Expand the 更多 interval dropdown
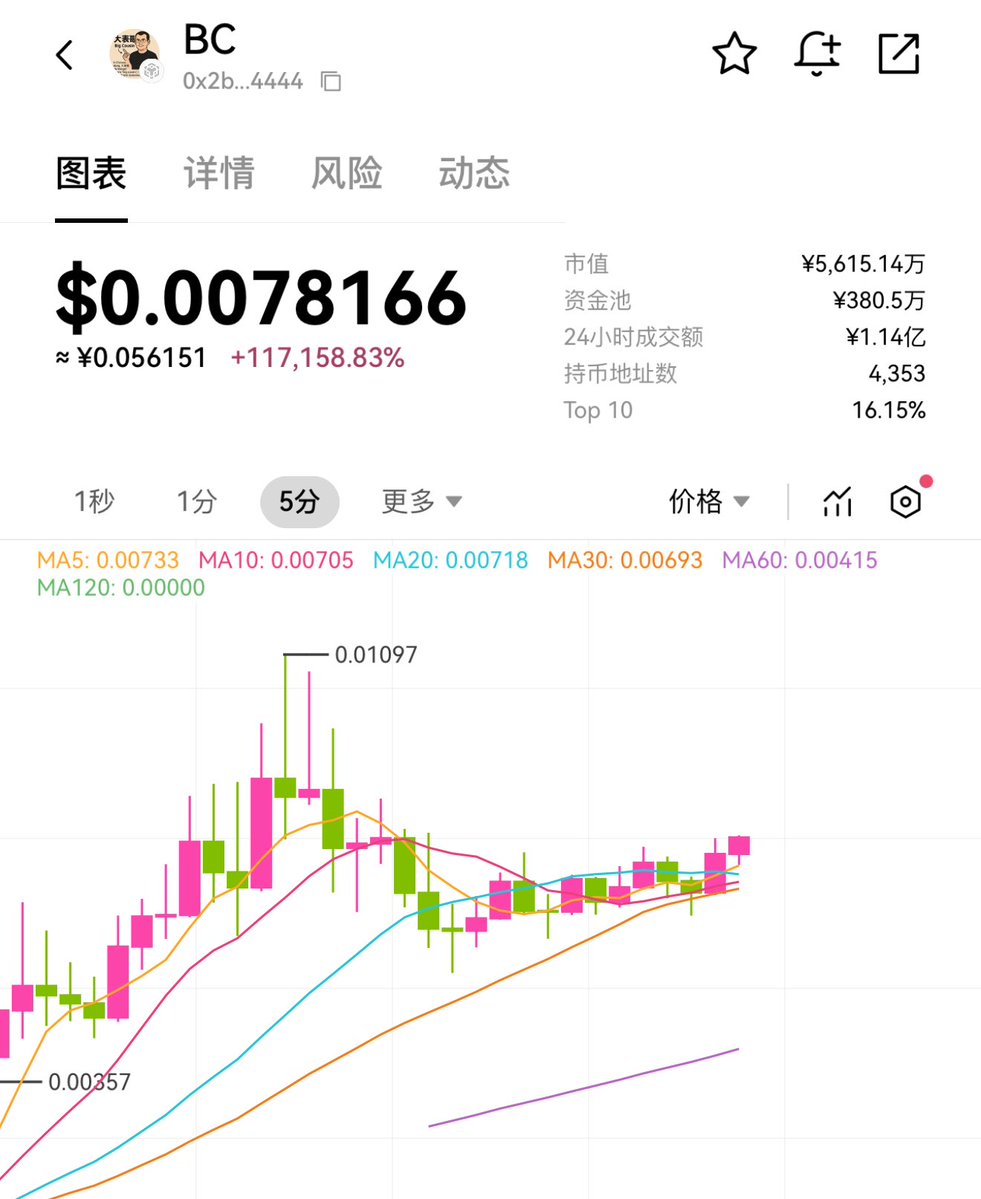 point(421,501)
